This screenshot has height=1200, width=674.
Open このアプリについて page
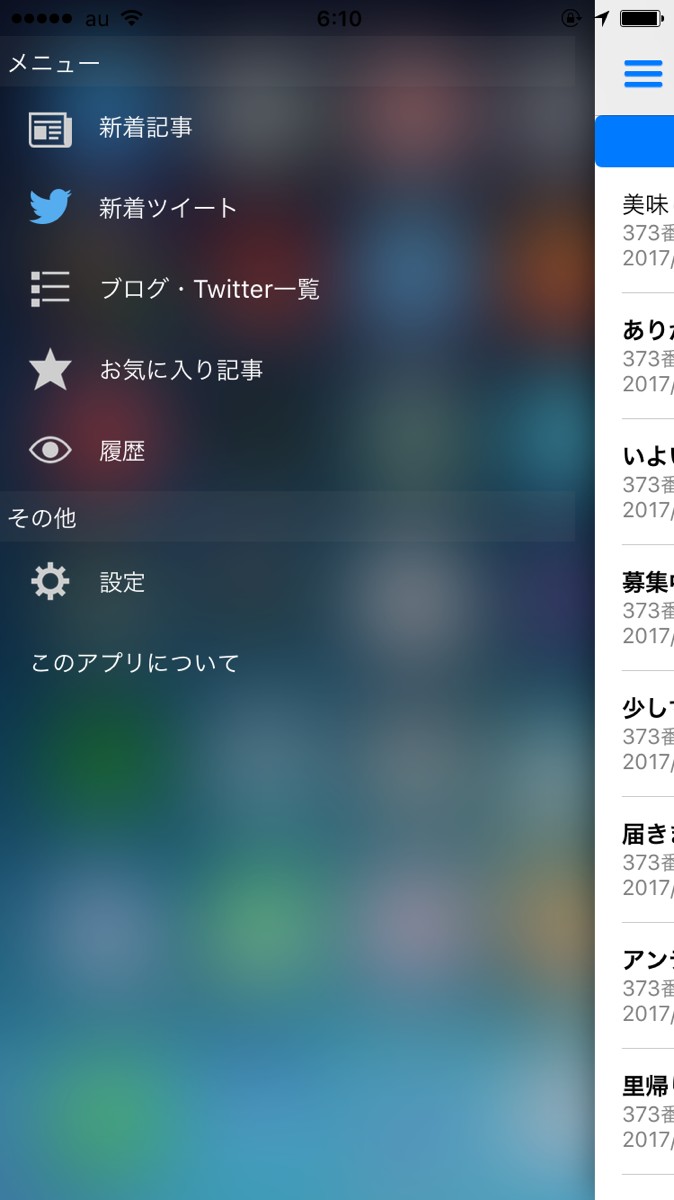135,663
